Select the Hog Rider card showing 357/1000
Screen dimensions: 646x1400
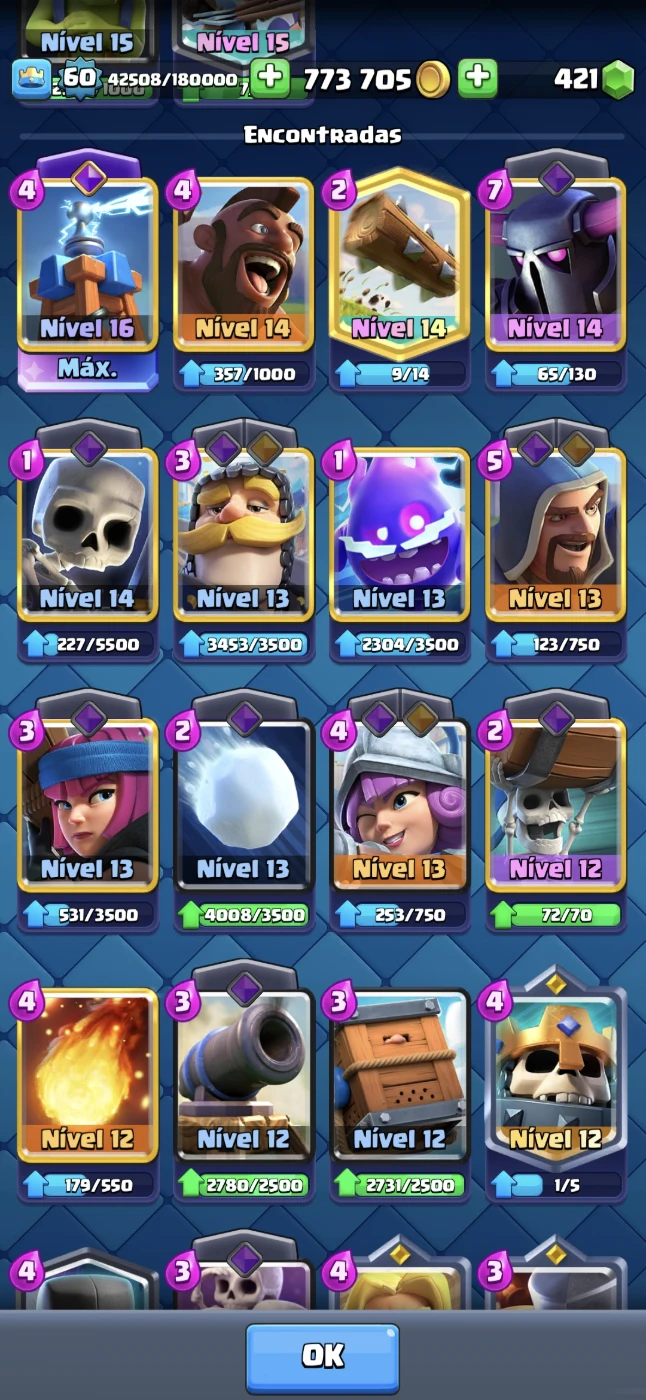tap(243, 265)
